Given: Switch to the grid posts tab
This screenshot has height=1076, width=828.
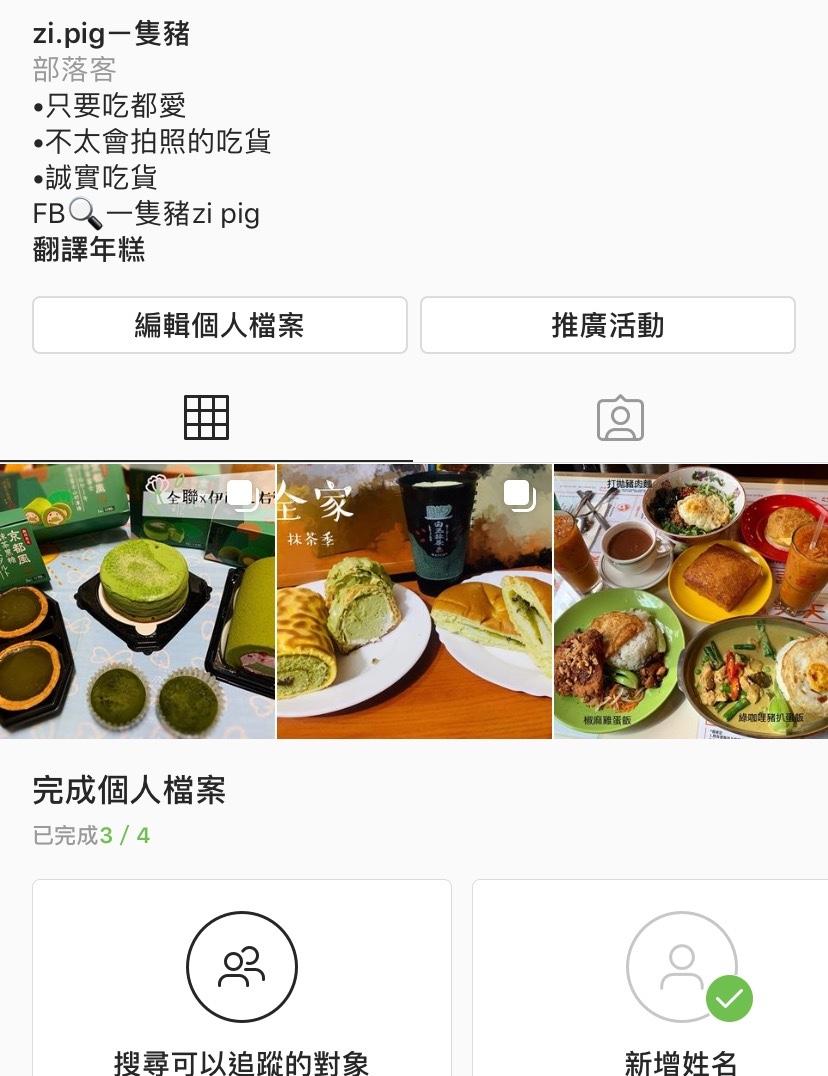Looking at the screenshot, I should [x=207, y=418].
